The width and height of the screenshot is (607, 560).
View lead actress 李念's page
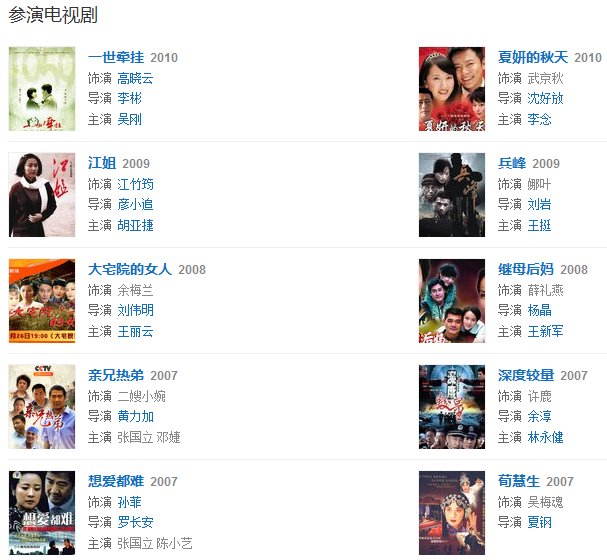539,119
